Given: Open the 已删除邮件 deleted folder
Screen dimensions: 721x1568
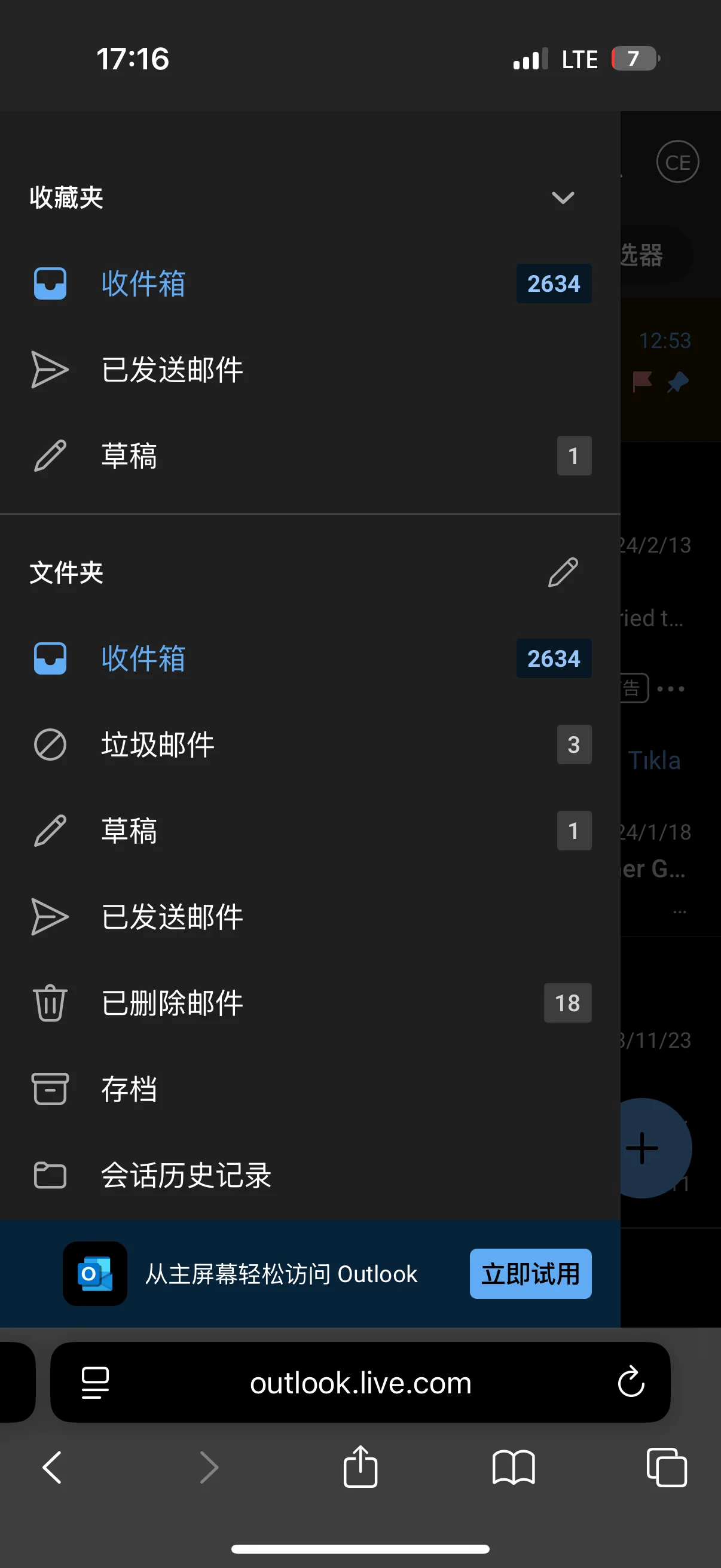Looking at the screenshot, I should [172, 1003].
